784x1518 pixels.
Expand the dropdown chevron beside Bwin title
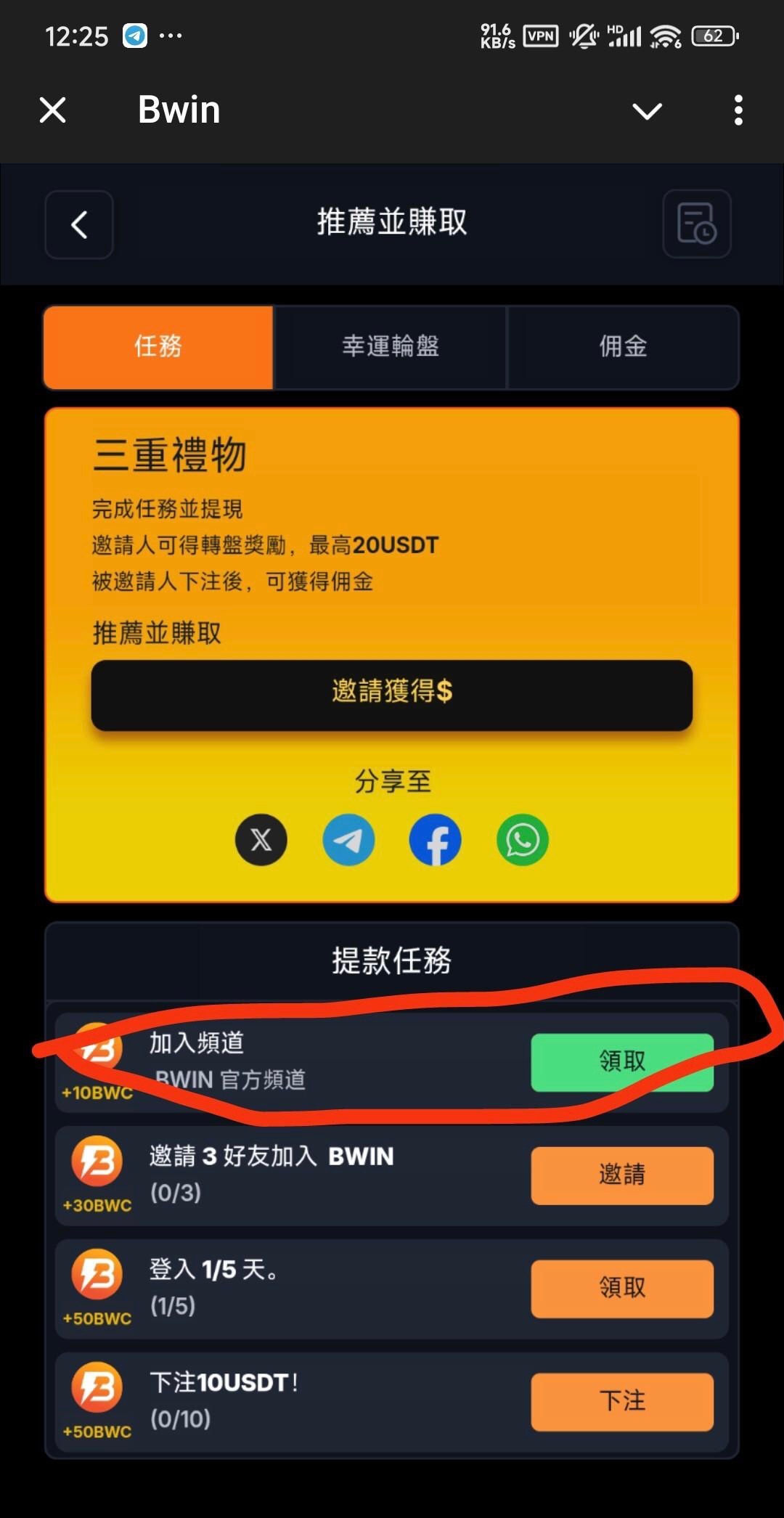(x=647, y=111)
